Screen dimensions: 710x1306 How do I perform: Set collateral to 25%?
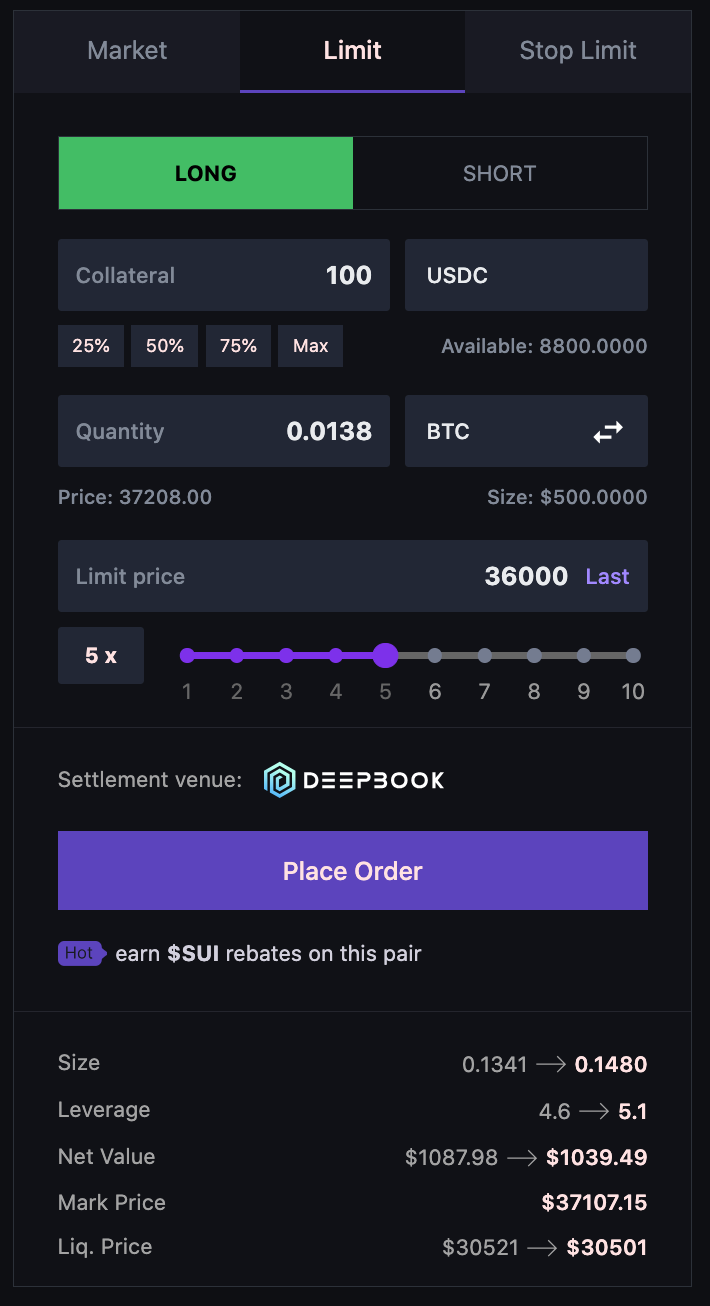(91, 346)
